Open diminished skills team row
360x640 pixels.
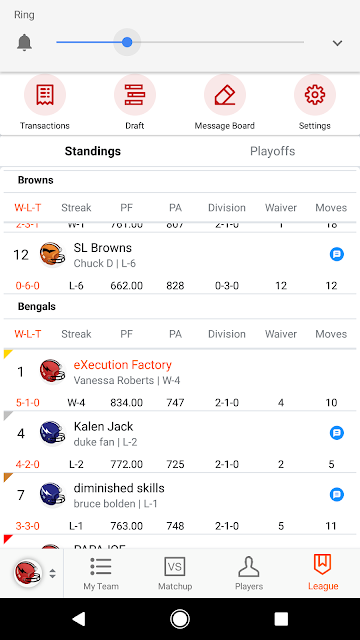tap(180, 503)
